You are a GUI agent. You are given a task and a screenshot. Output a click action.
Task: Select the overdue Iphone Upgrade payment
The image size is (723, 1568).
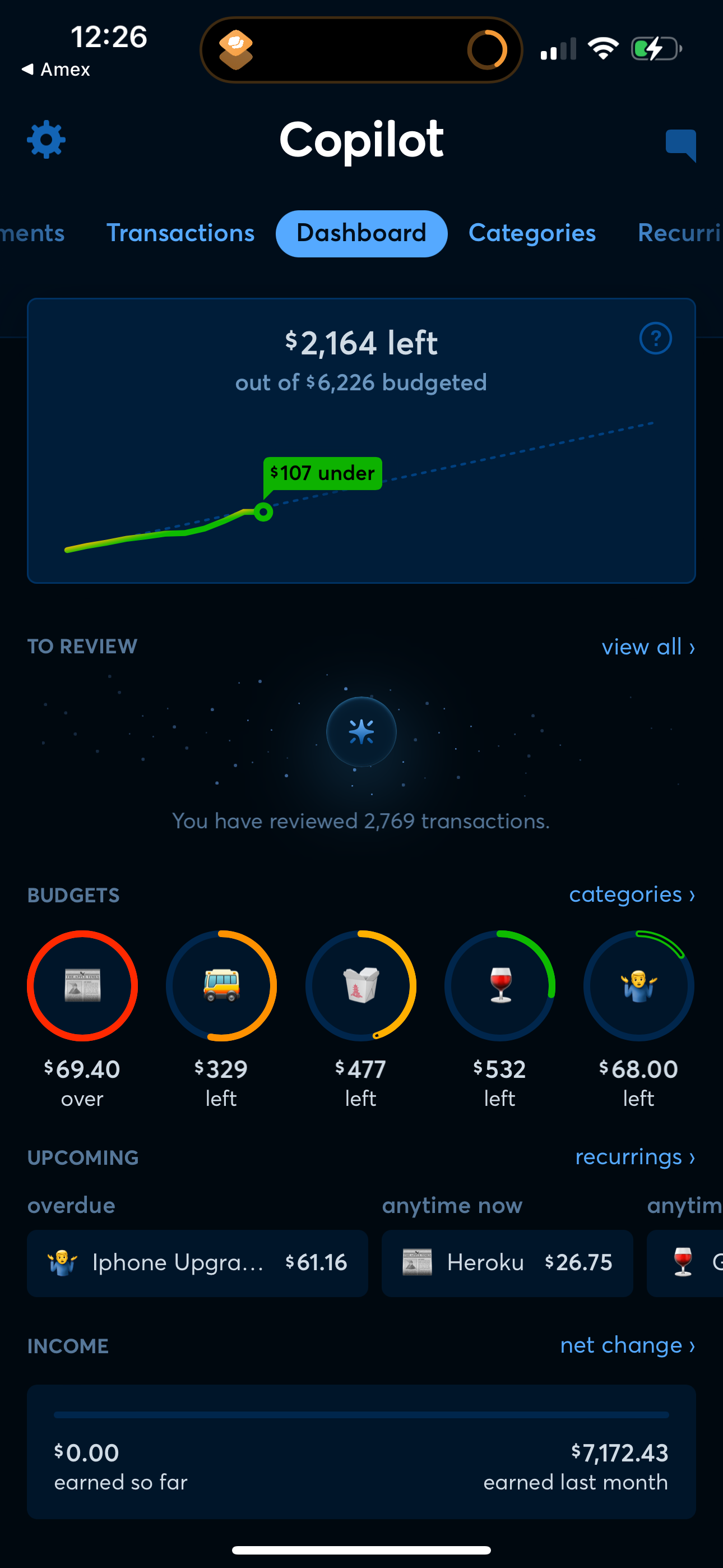pos(197,1262)
